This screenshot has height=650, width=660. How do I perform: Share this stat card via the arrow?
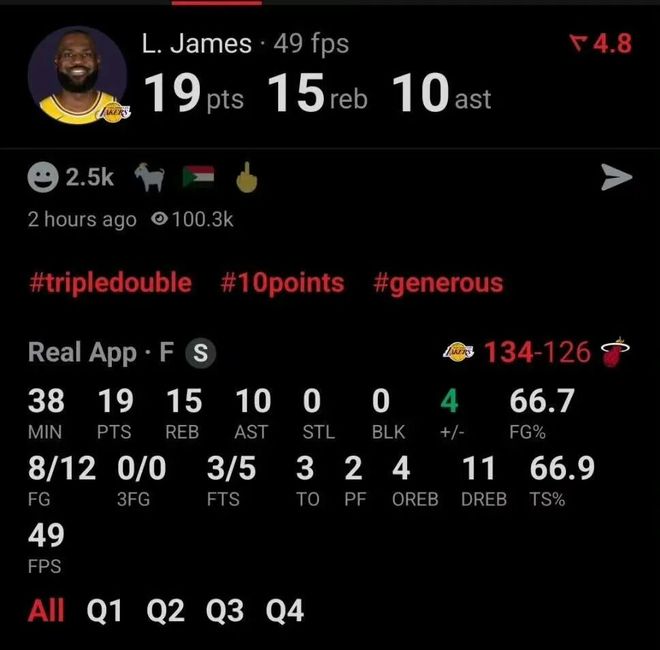[616, 178]
